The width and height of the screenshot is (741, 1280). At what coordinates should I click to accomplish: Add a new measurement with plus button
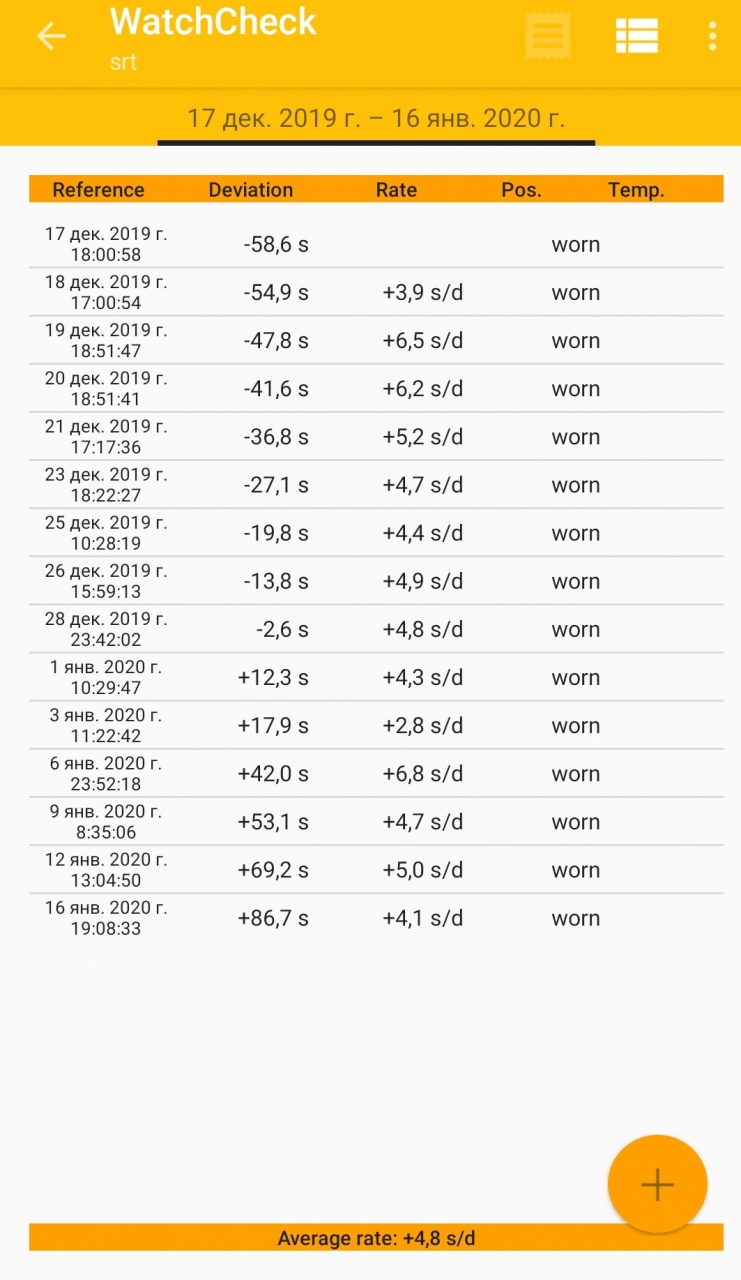(x=657, y=1184)
